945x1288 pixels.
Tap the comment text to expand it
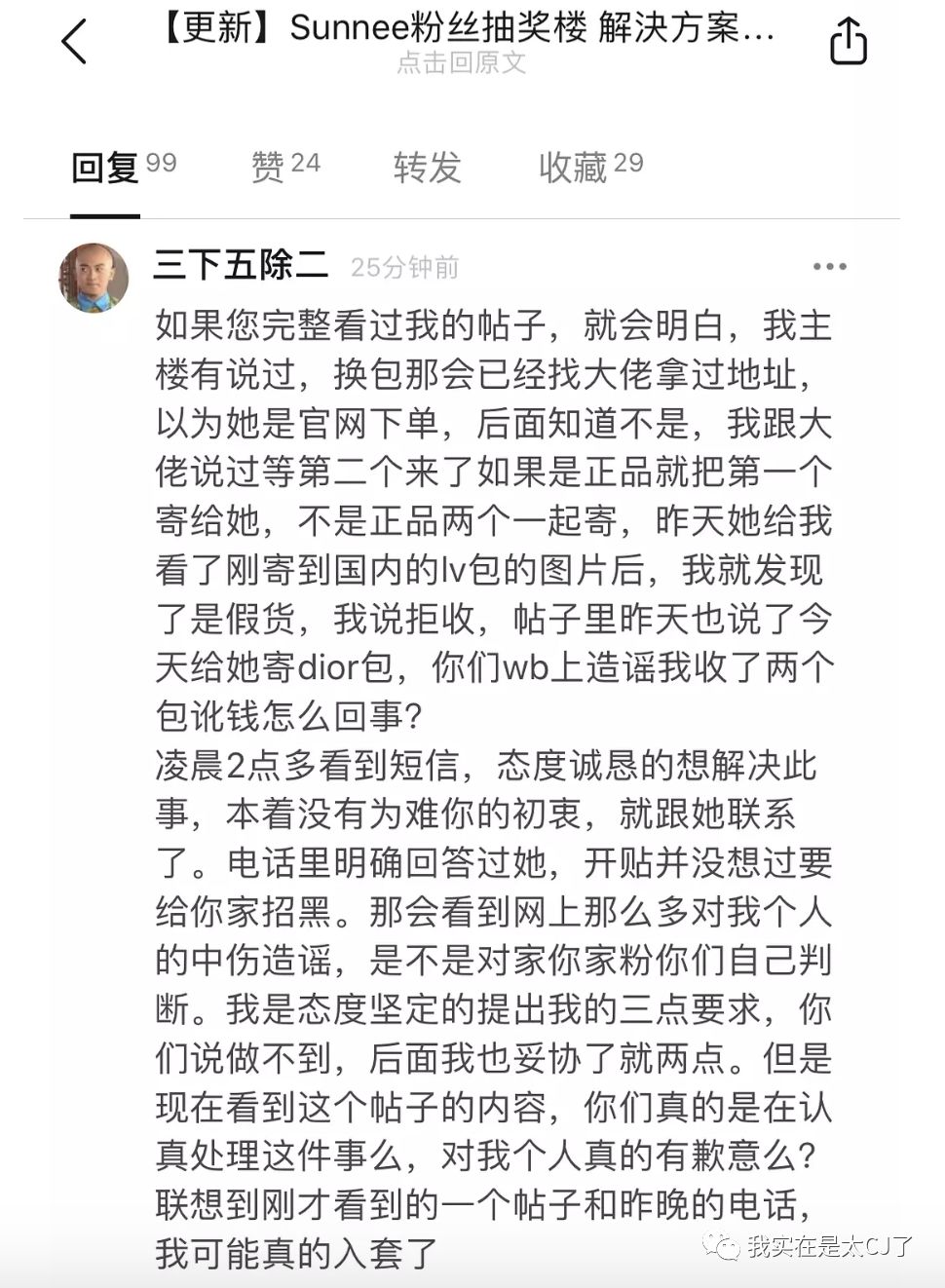coord(468,682)
